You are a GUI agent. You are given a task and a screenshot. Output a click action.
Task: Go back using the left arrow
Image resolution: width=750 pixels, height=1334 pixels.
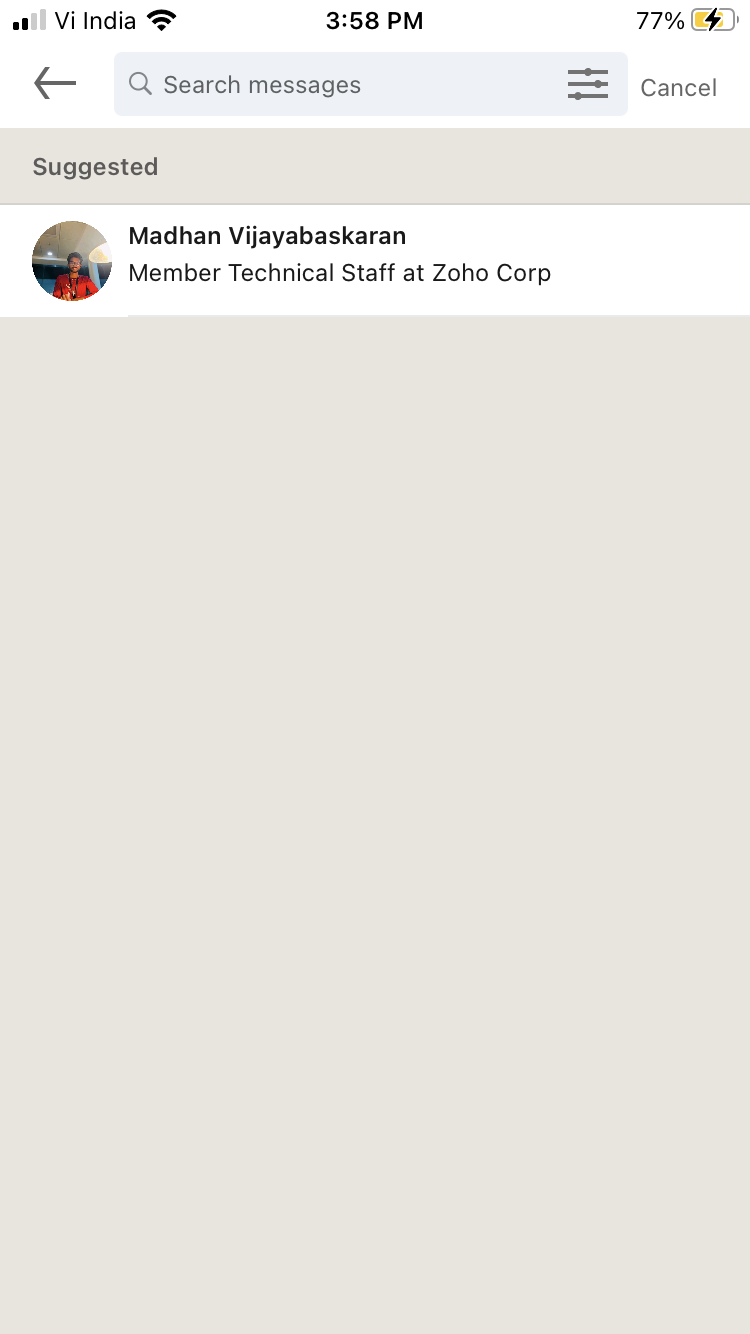point(55,84)
